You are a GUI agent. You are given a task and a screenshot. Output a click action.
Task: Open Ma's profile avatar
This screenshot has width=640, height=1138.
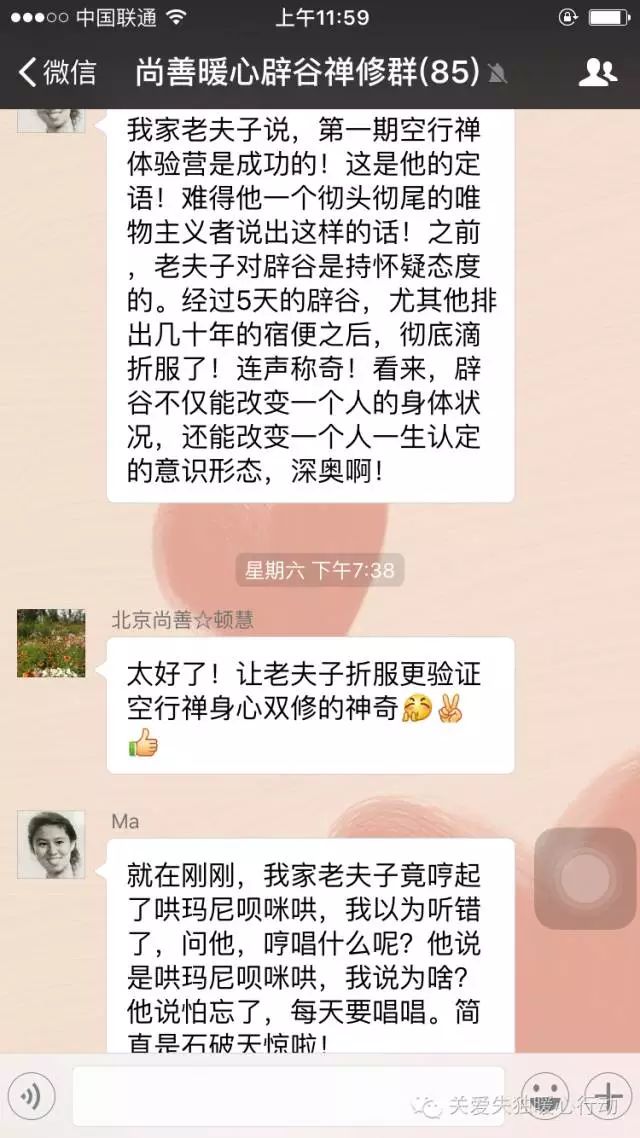point(51,845)
